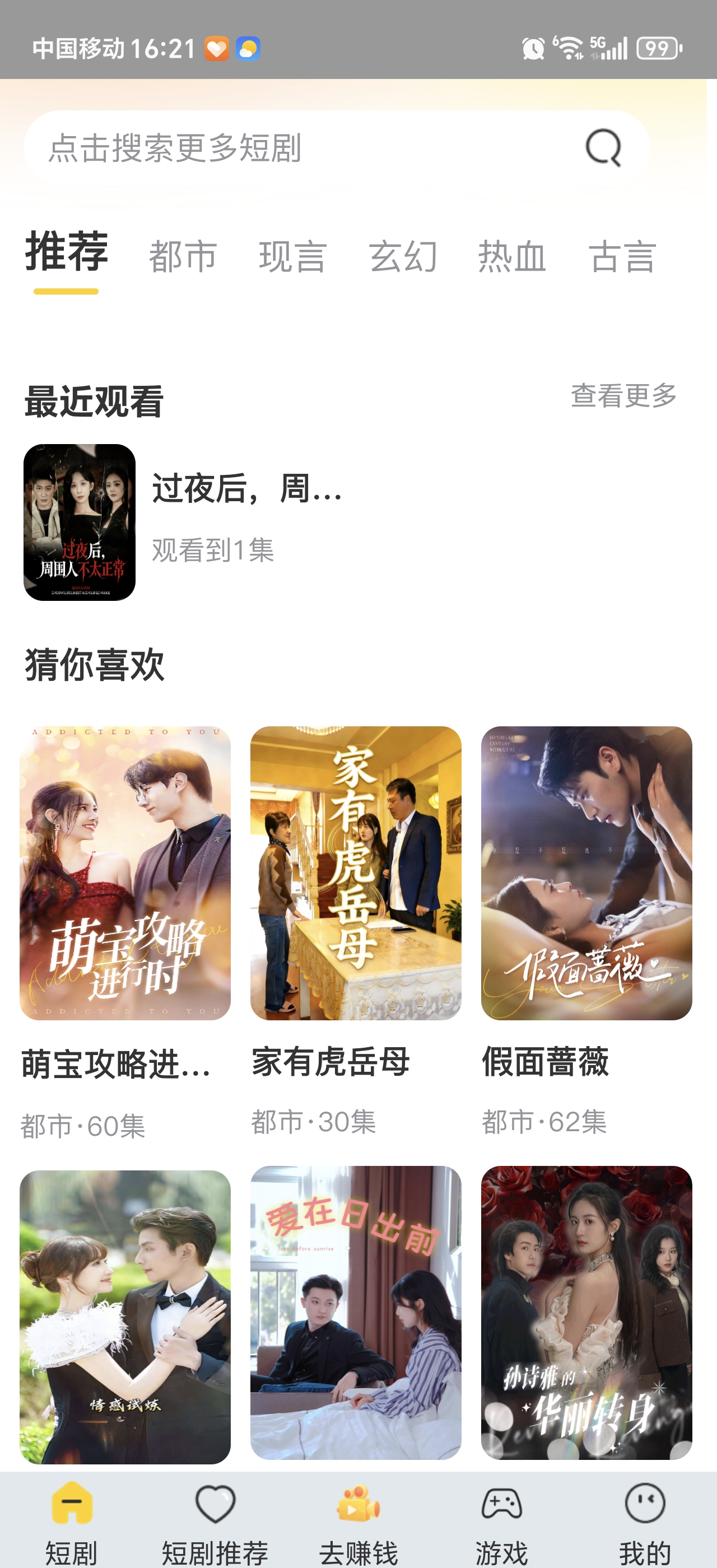Screen dimensions: 717x1568
Task: Switch to the 玄幻 category tab
Action: tap(403, 257)
